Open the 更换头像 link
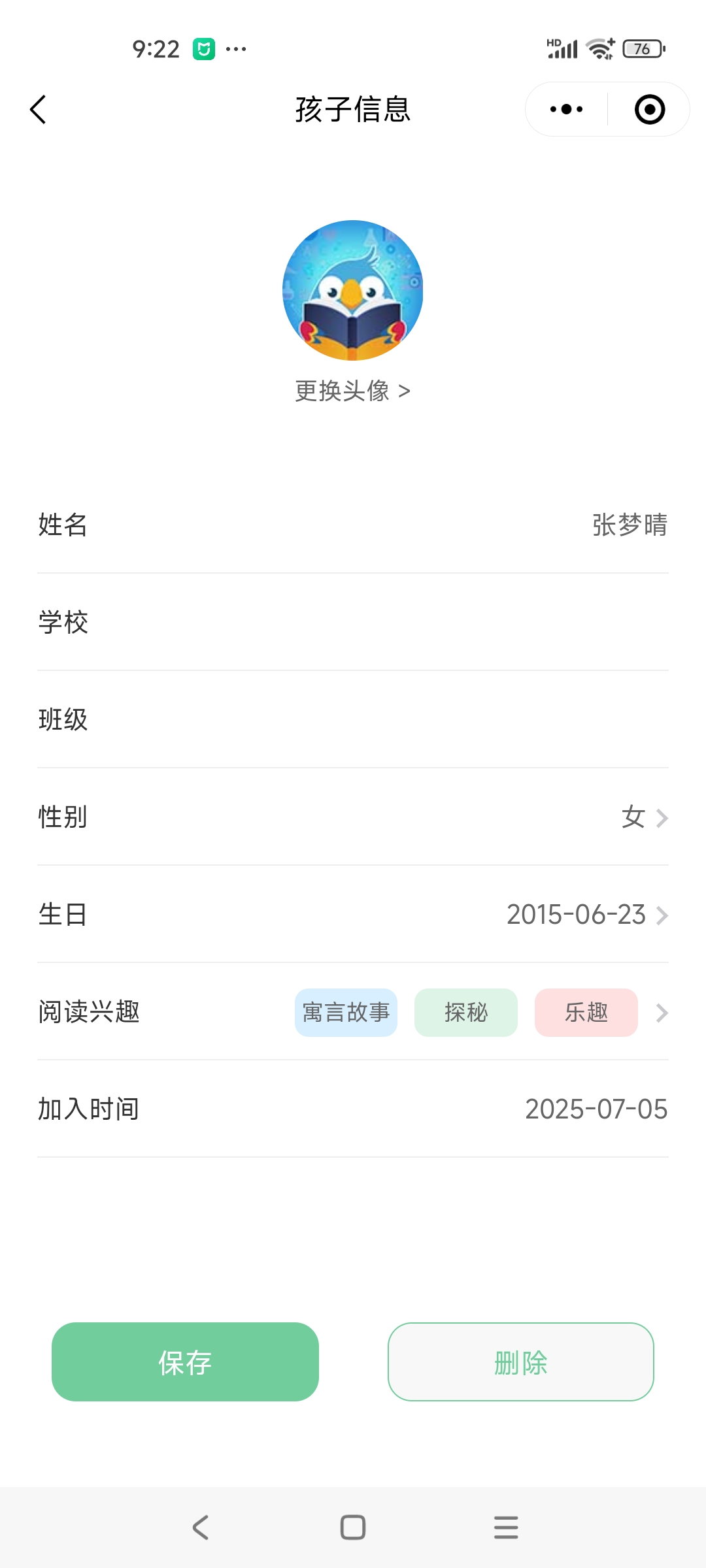 [x=353, y=391]
